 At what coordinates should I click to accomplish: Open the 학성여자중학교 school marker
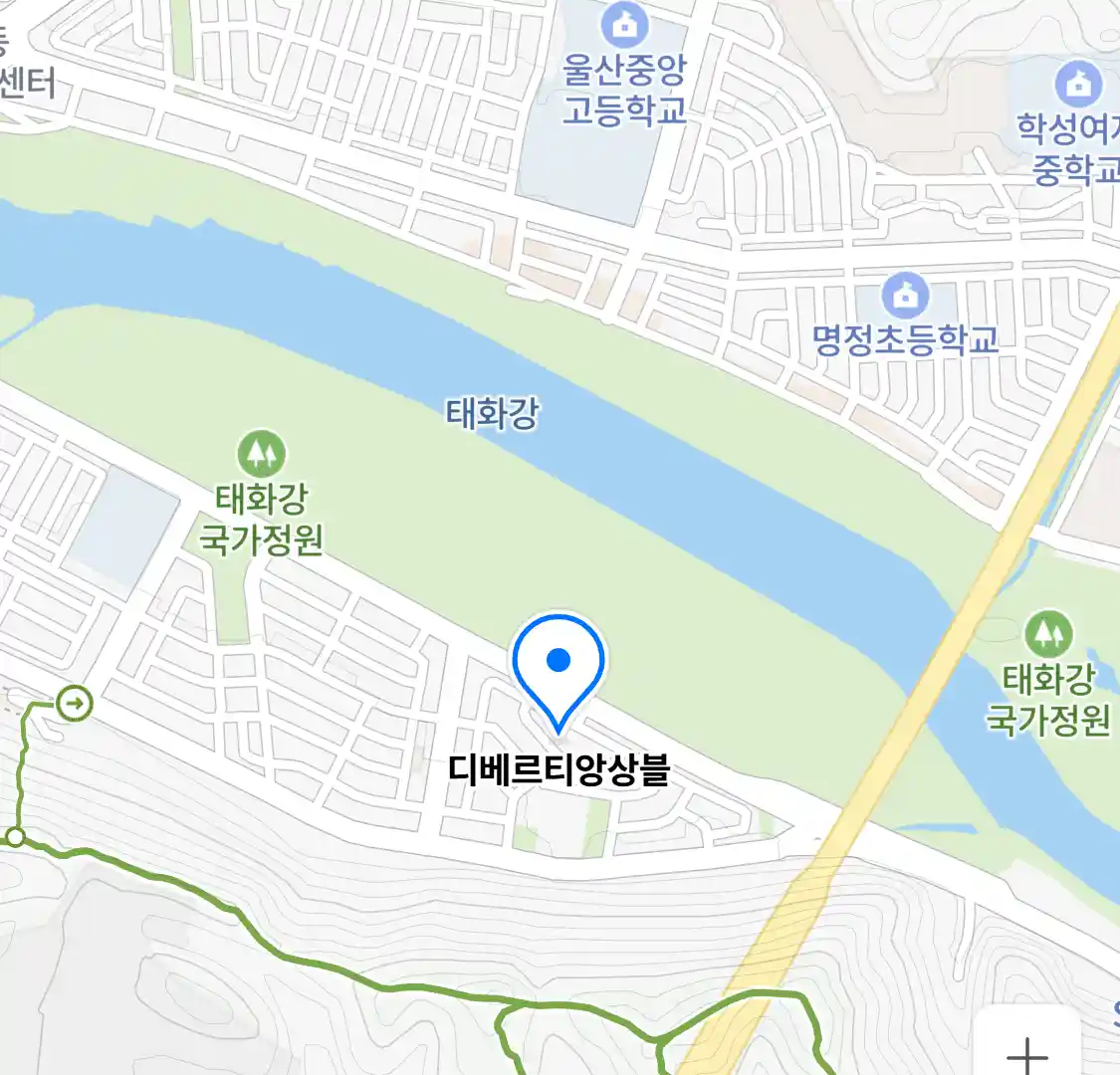click(1078, 84)
